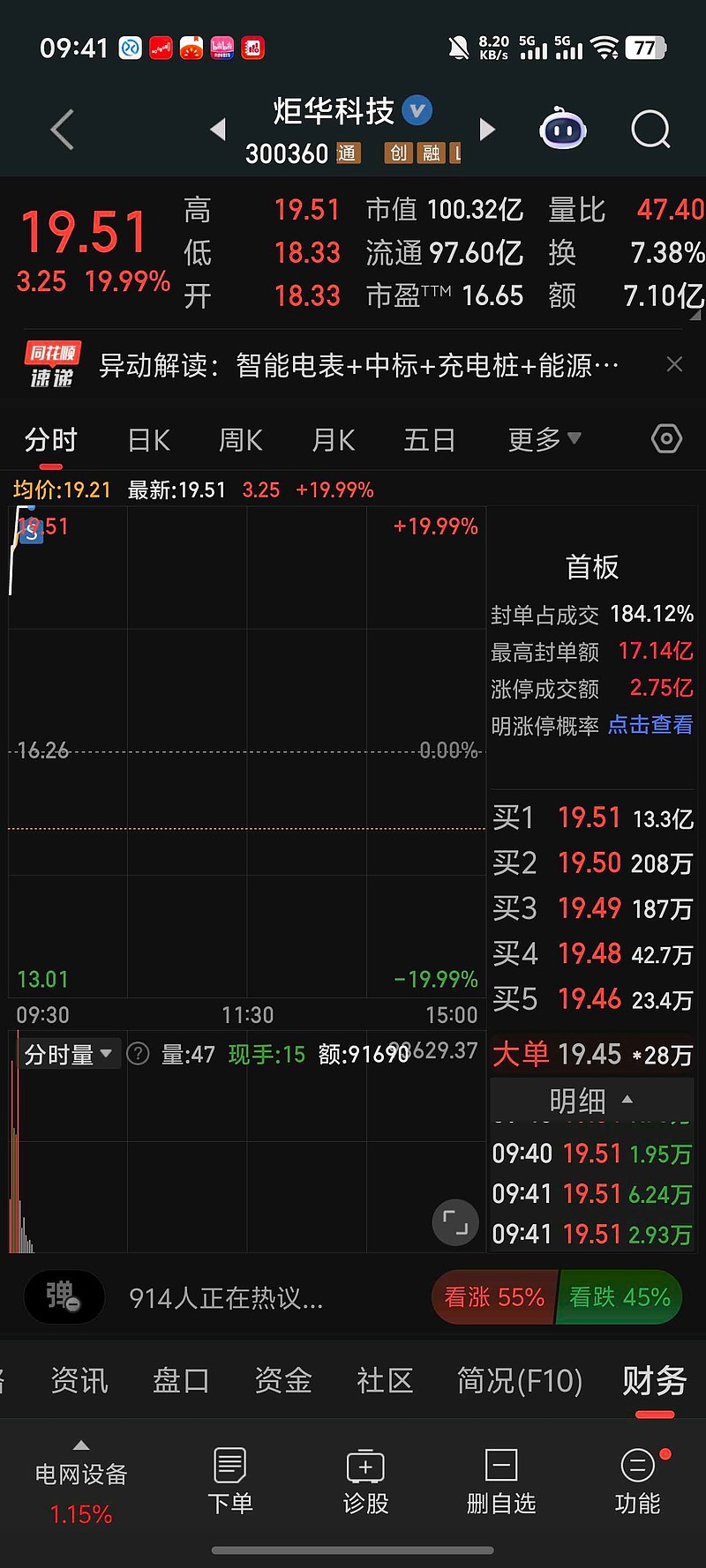
Task: Click the question mark help icon
Action: coord(138,1054)
